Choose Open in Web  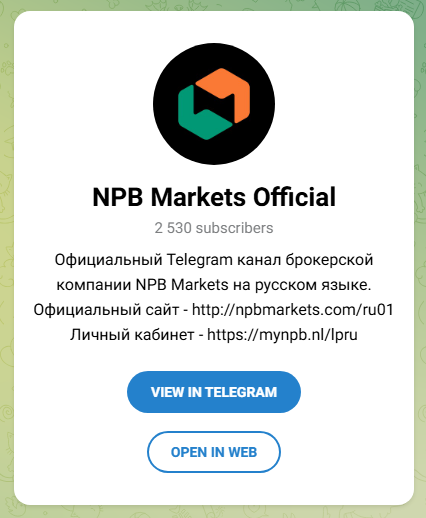[214, 452]
